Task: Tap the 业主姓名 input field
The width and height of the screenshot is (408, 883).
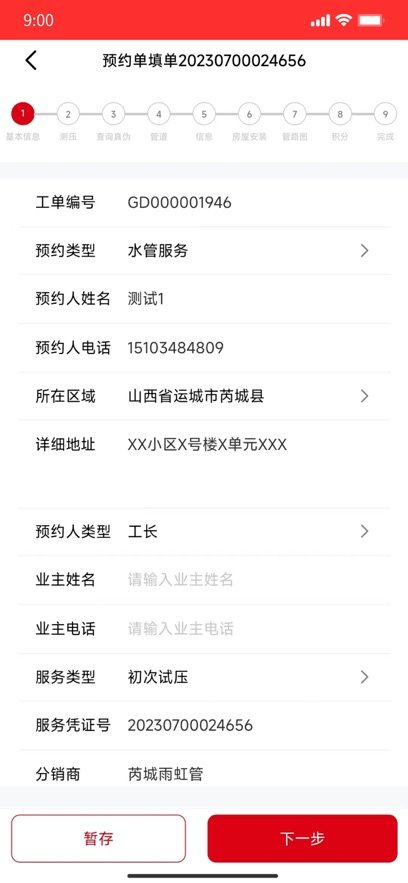Action: click(x=258, y=579)
